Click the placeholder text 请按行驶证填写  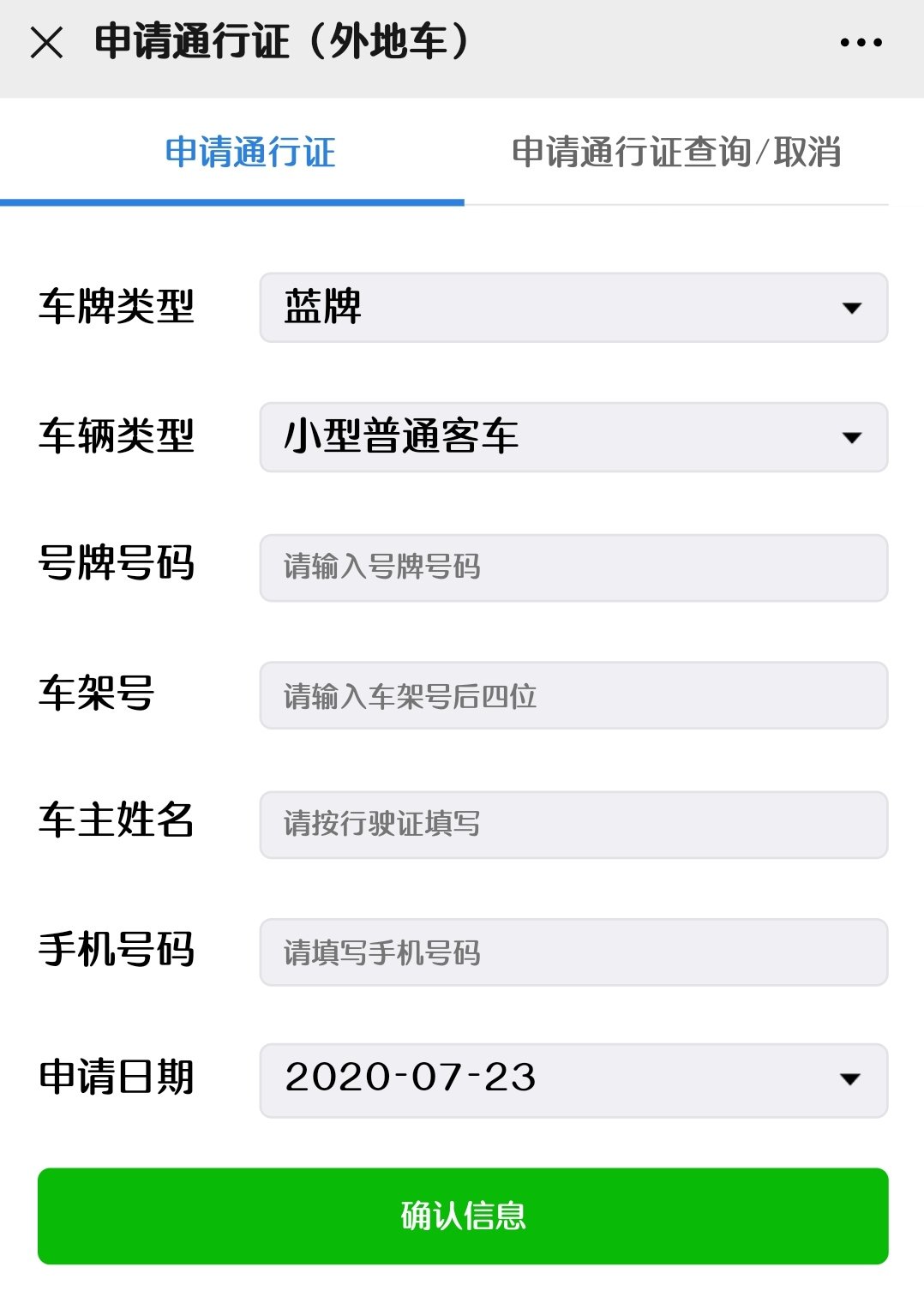coord(381,824)
